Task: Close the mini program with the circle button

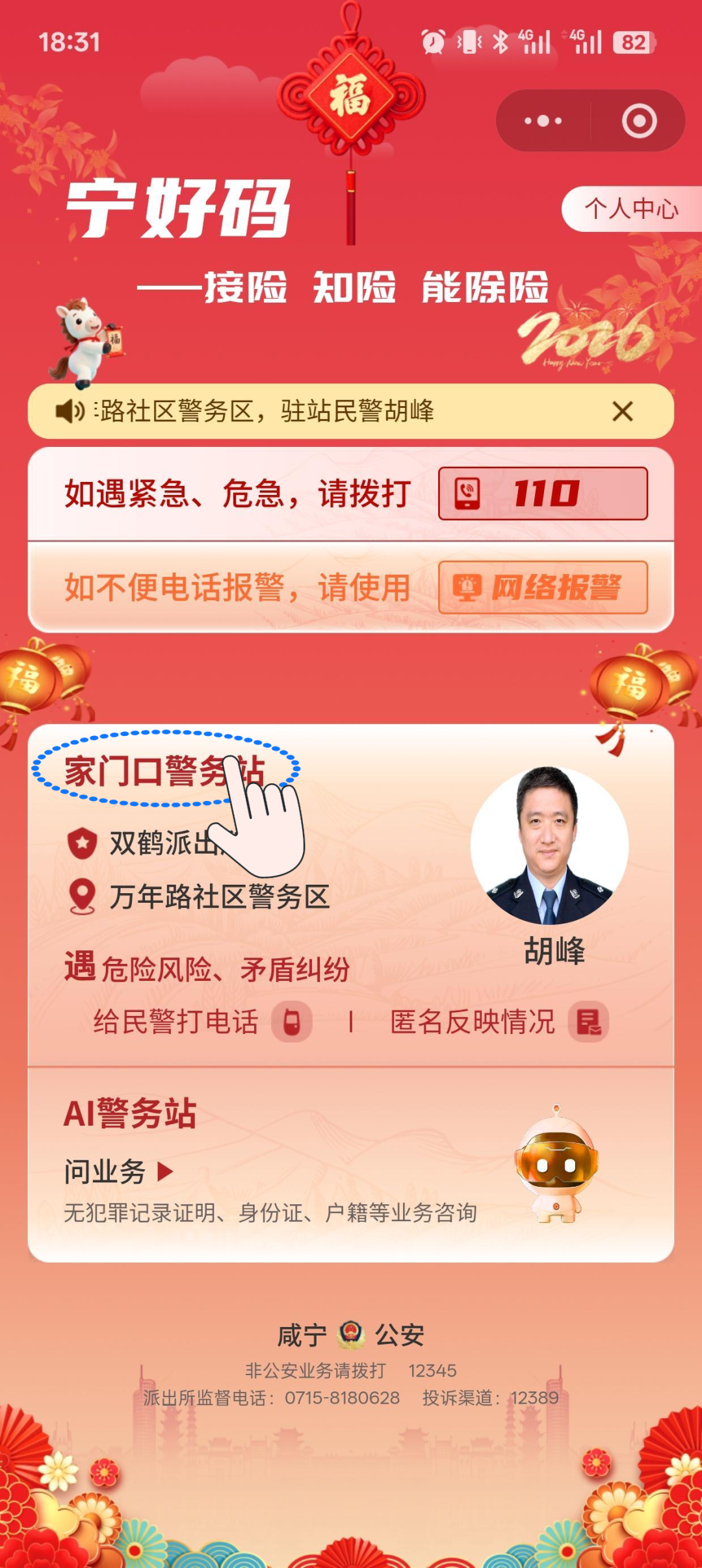Action: [639, 121]
